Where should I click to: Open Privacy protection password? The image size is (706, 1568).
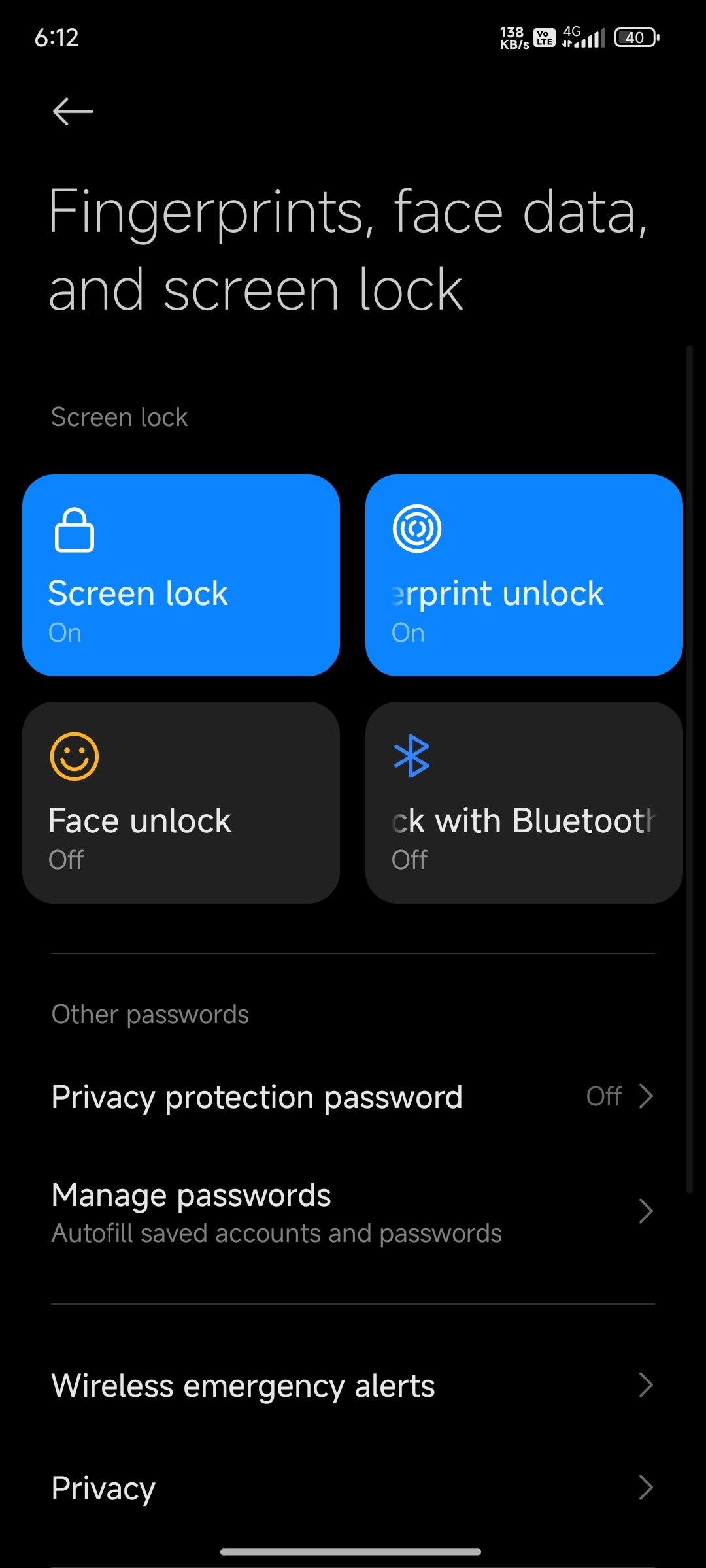(353, 1097)
